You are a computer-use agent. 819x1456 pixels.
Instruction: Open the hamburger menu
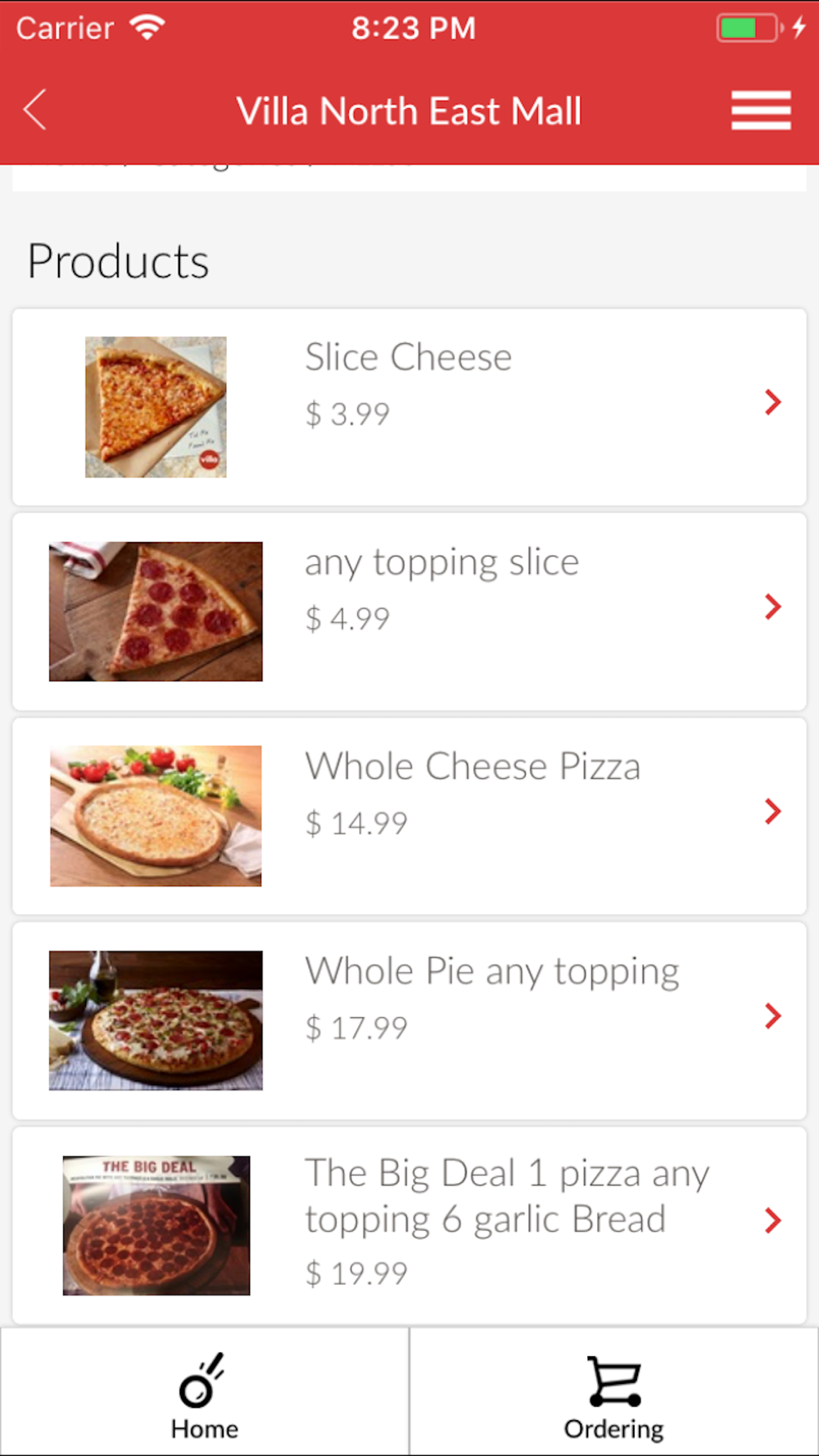761,111
